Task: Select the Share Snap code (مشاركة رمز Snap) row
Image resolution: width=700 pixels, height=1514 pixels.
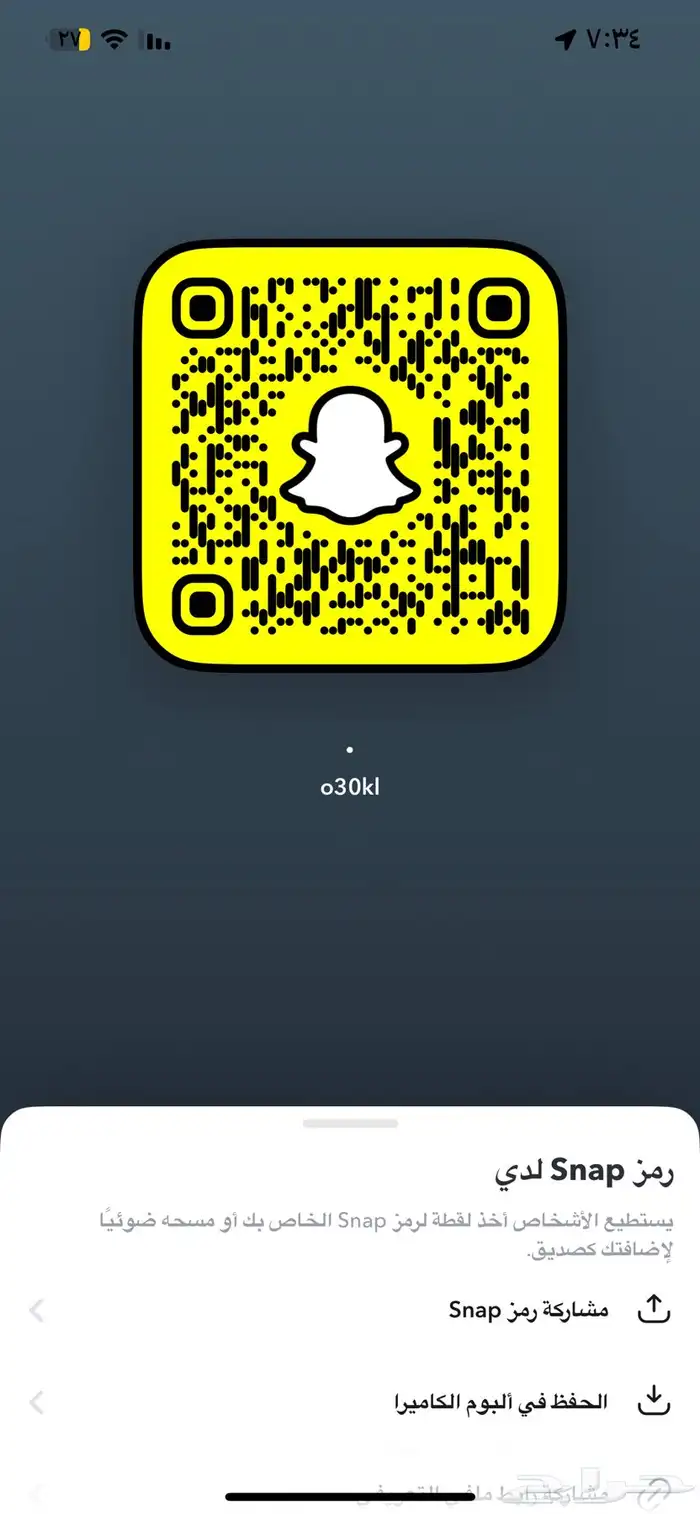Action: pyautogui.click(x=528, y=1310)
